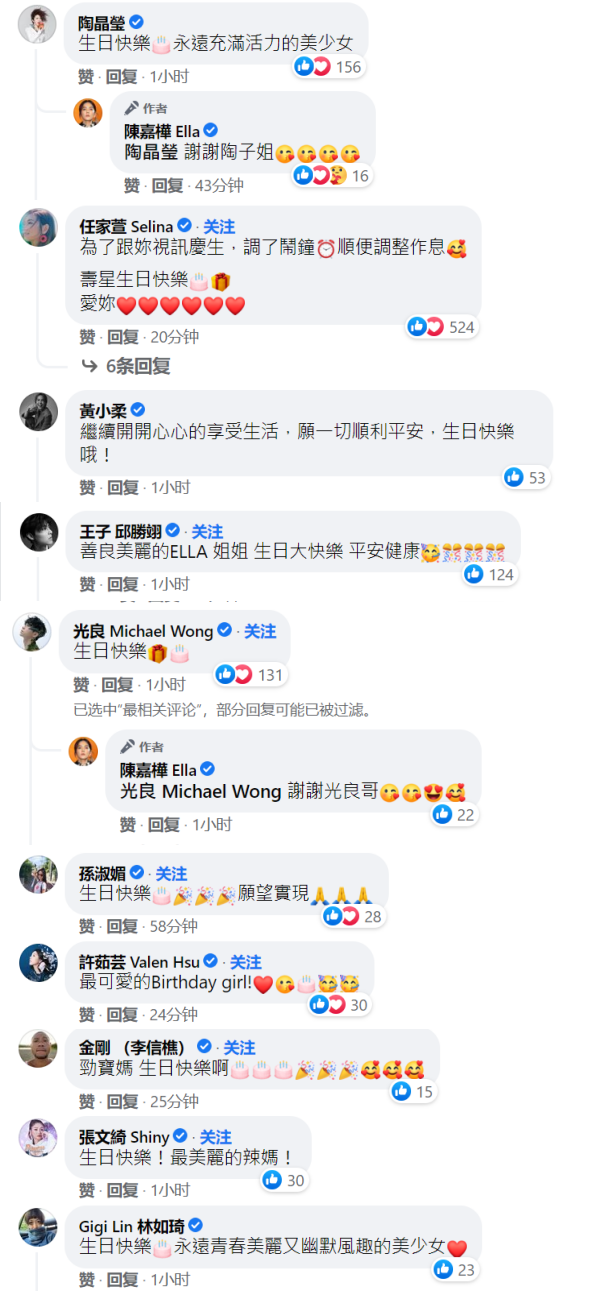This screenshot has height=1291, width=600.
Task: View reactions on 光良's comment
Action: (256, 675)
